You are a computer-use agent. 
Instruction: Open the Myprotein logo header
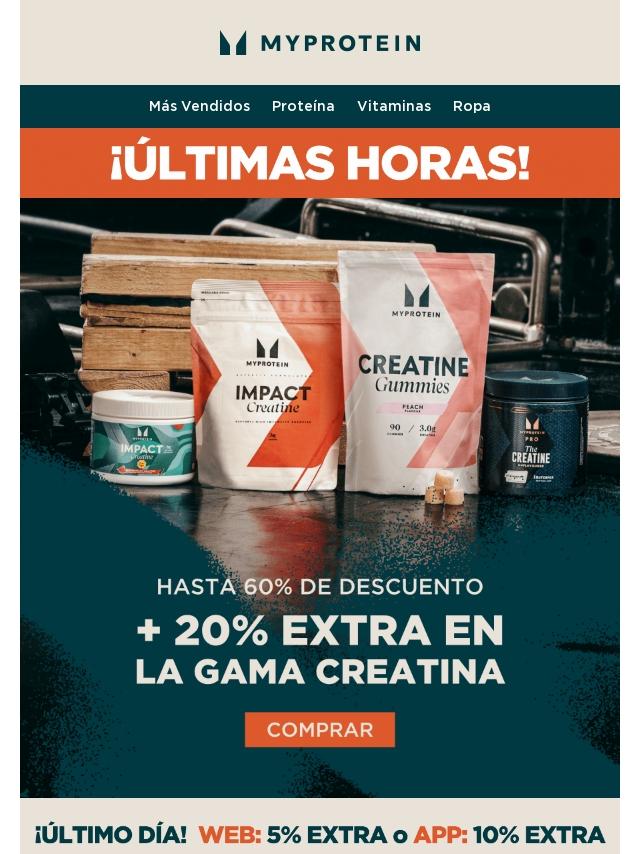[x=320, y=43]
